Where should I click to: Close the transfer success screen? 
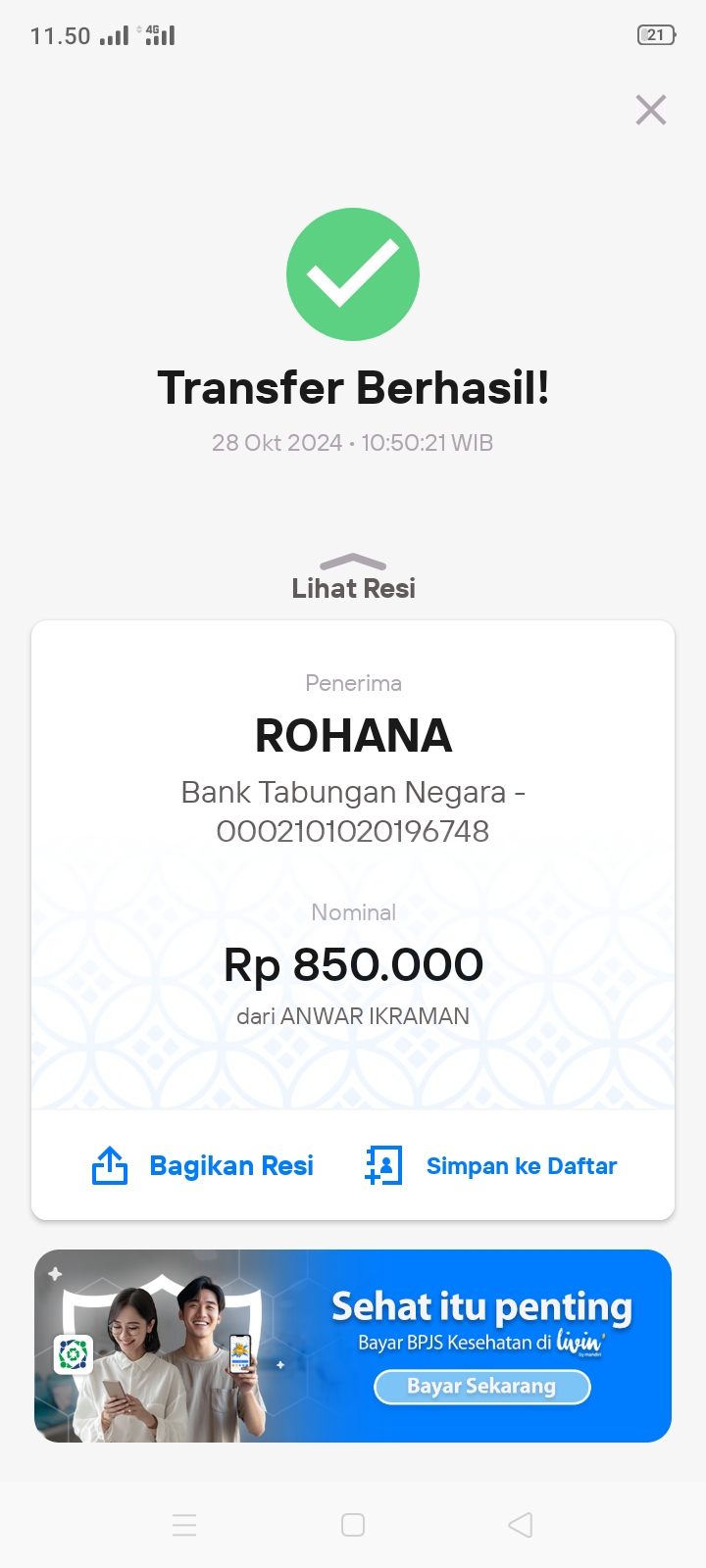651,110
